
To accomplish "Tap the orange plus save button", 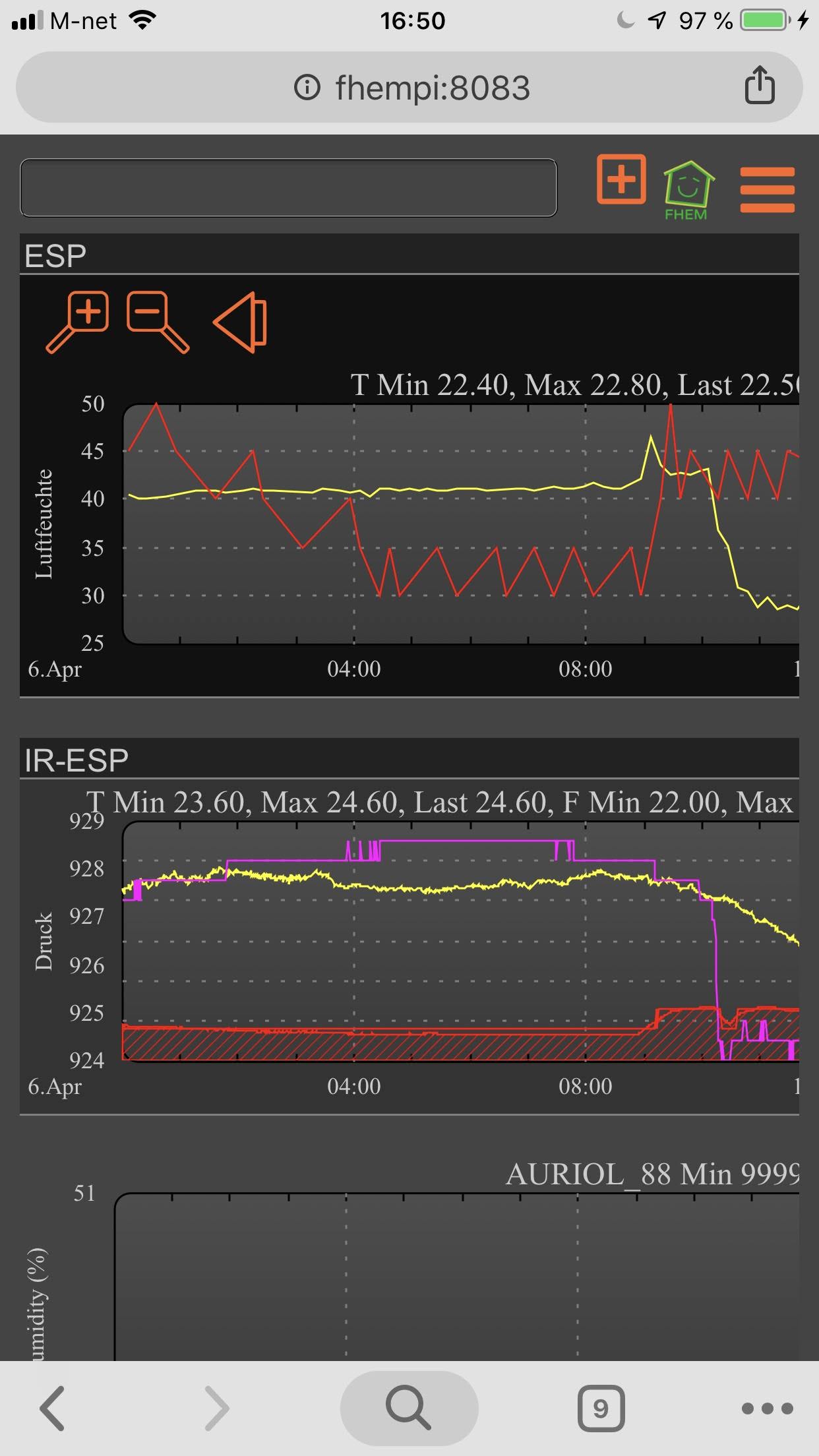I will (621, 179).
